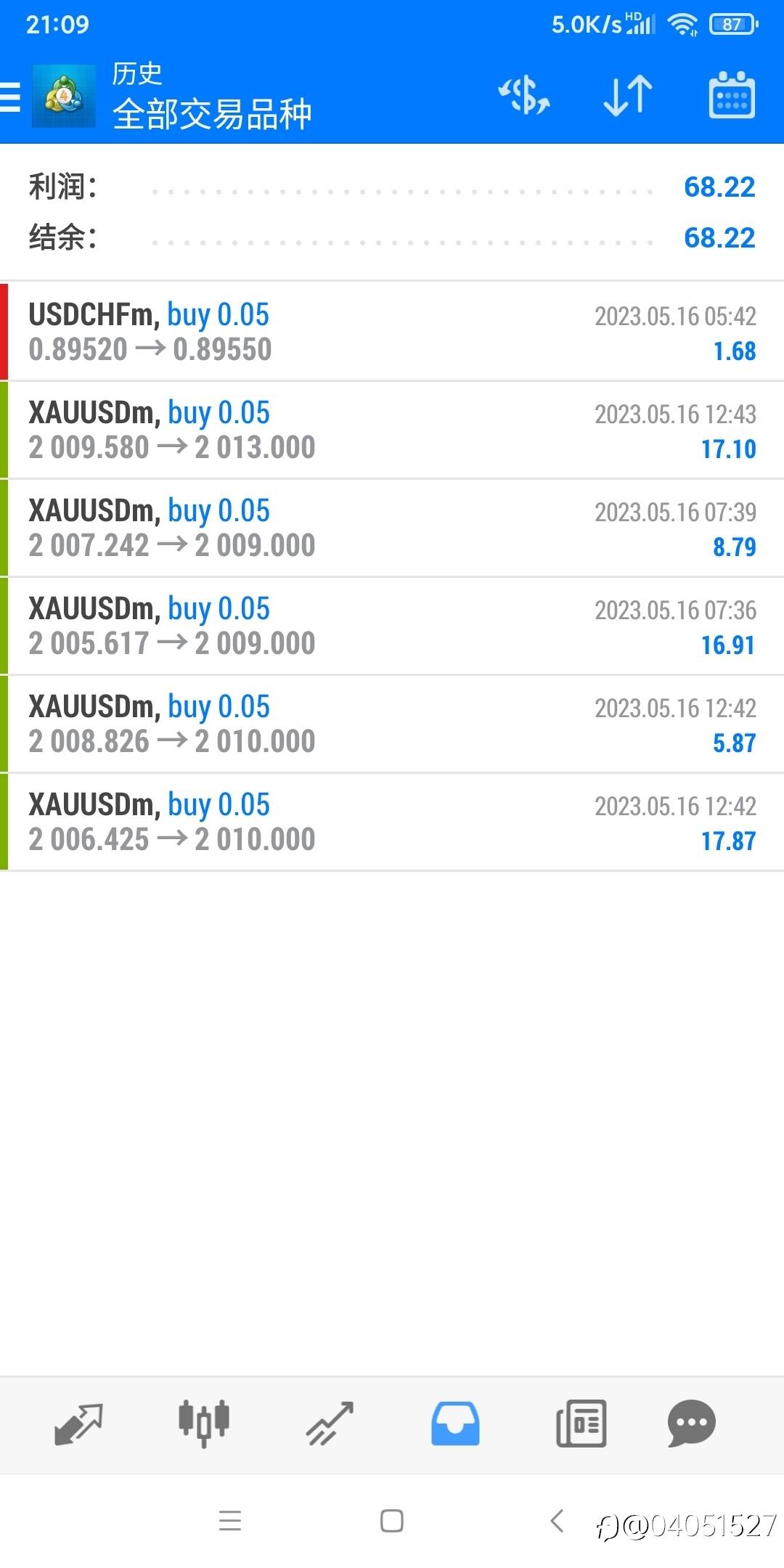Viewport: 784px width, 1568px height.
Task: Switch to the News tab
Action: click(x=581, y=1424)
